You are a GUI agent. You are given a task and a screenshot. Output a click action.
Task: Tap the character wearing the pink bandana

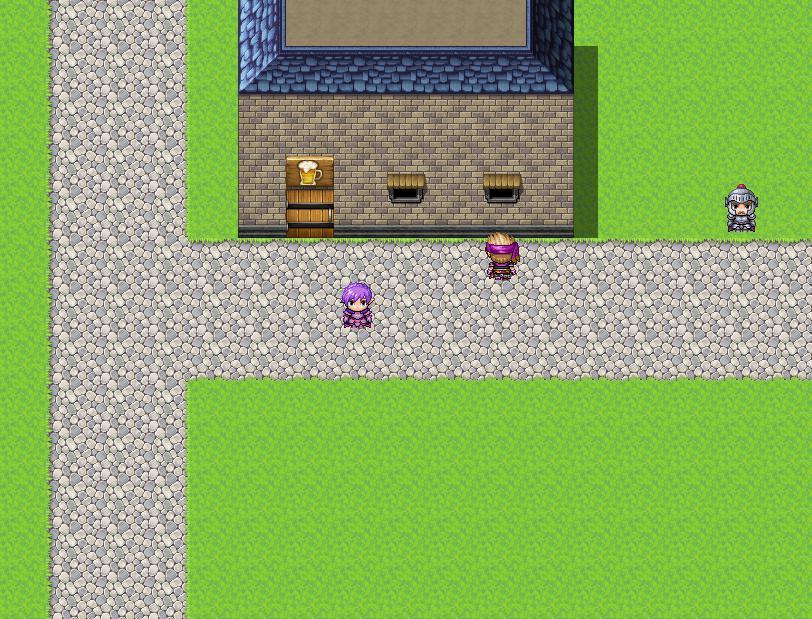502,256
